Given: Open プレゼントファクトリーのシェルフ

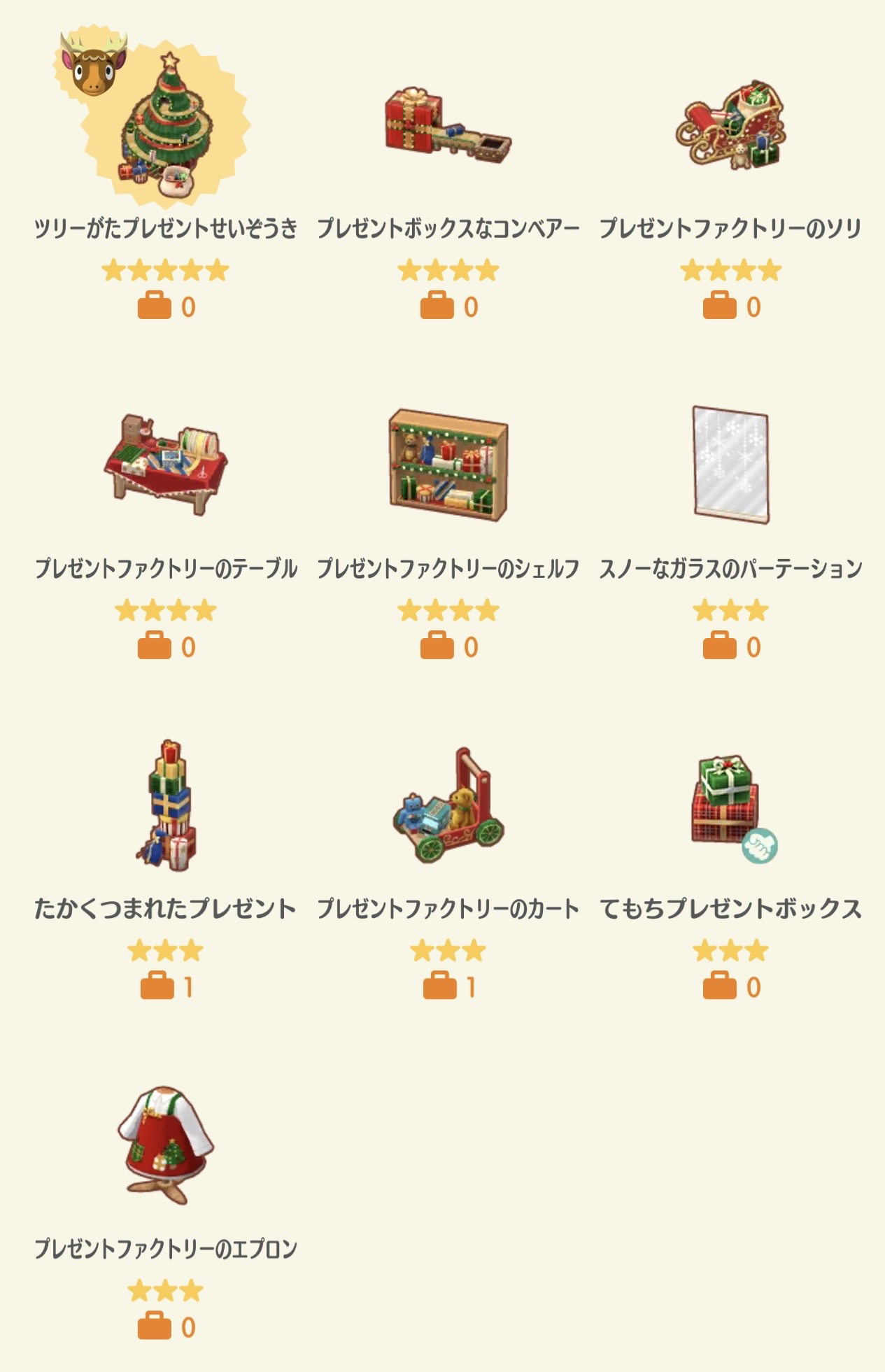Looking at the screenshot, I should (x=448, y=465).
